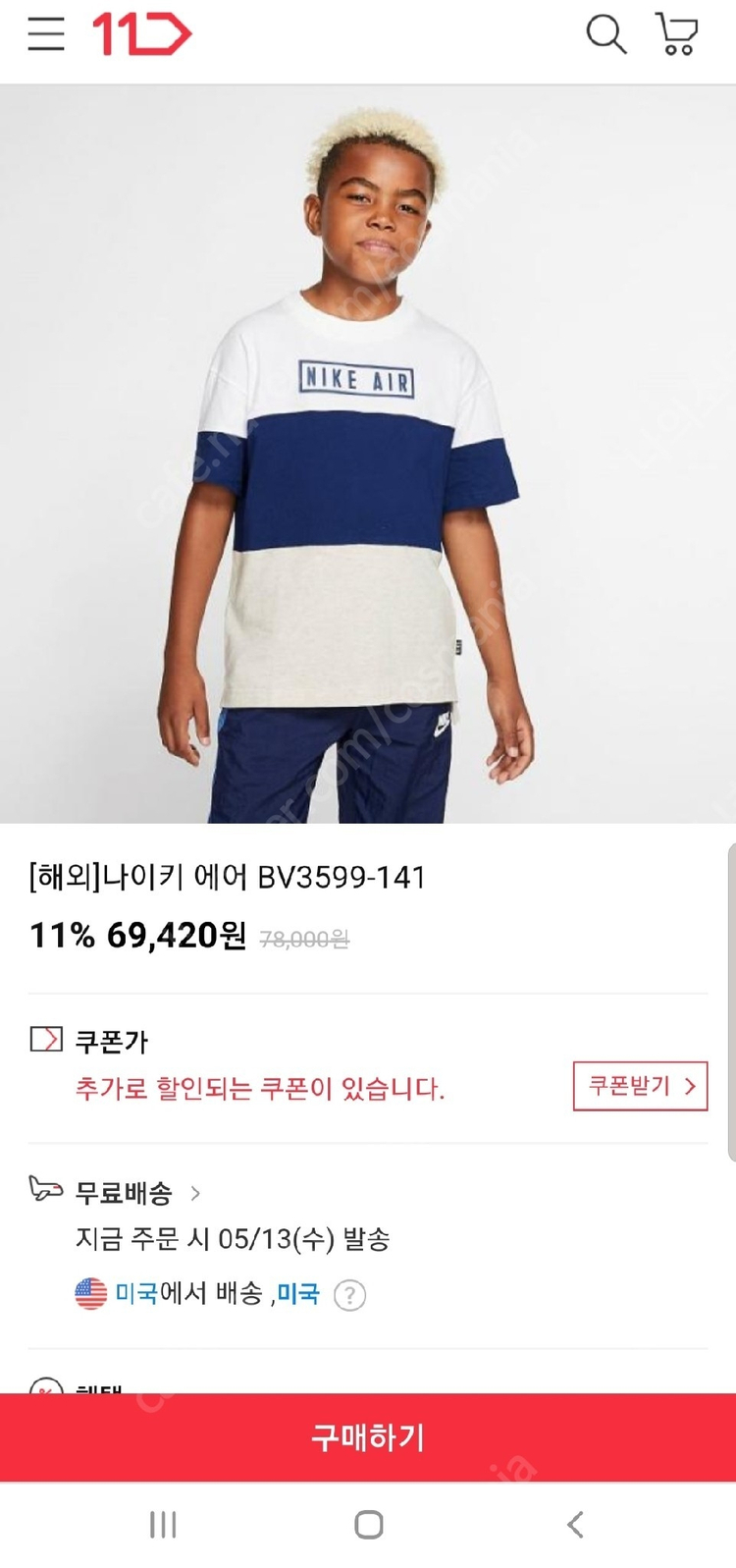Screen dimensions: 736x1568
Task: Go to the 11st home logo
Action: click(x=141, y=34)
